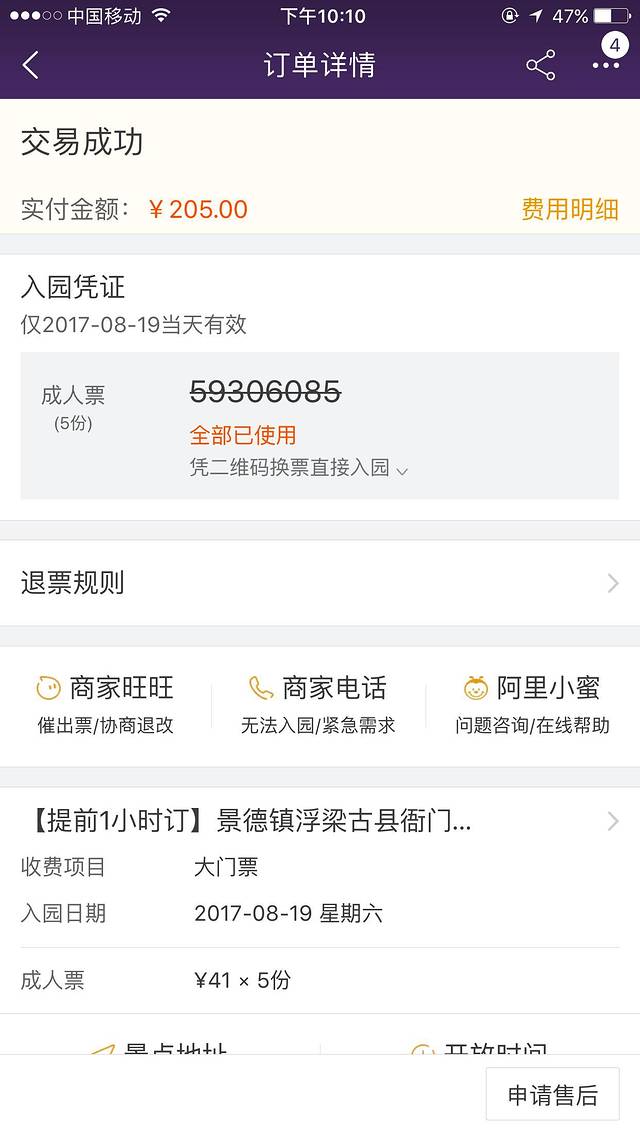The width and height of the screenshot is (640, 1137).
Task: Contact 商家旺旺 for ticket changes
Action: coord(106,704)
